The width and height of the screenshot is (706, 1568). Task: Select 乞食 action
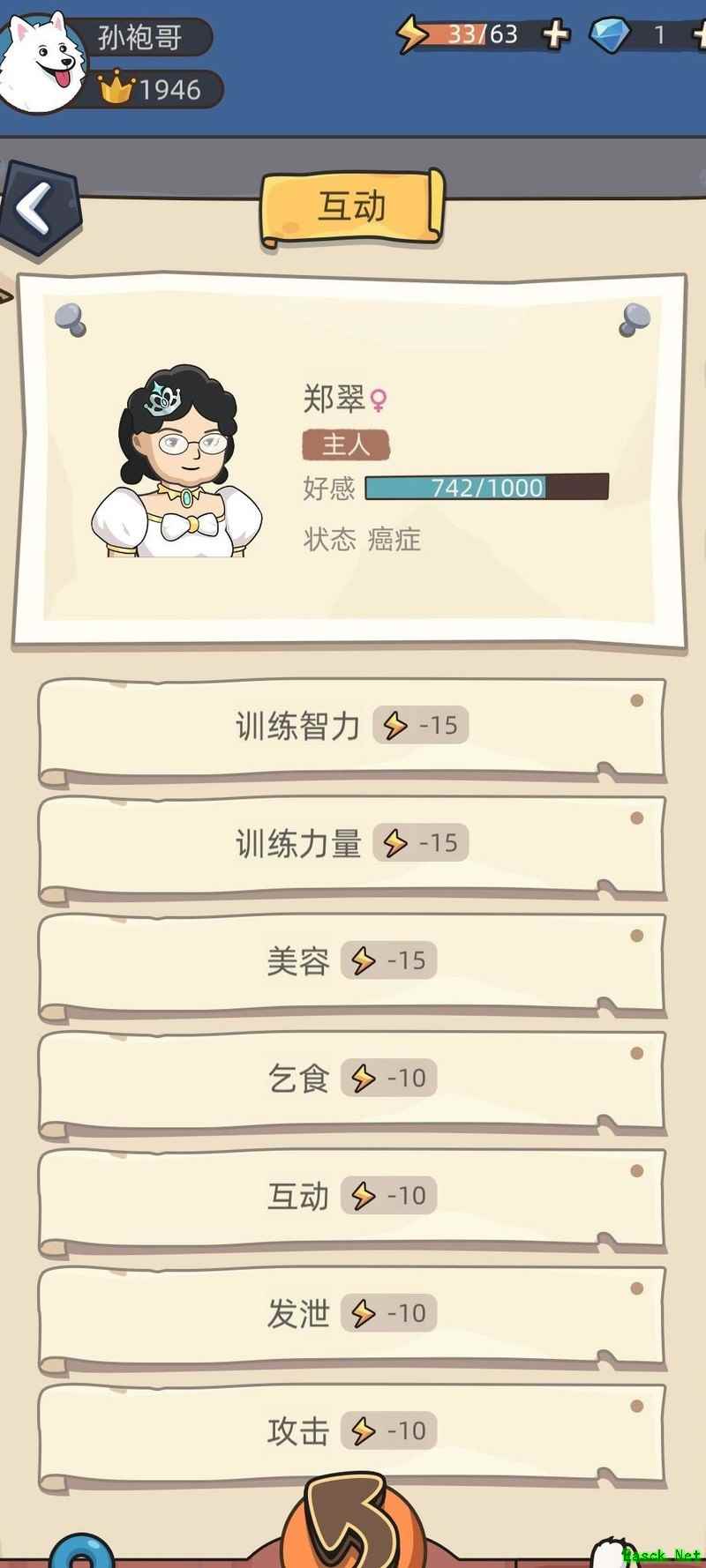click(351, 1079)
